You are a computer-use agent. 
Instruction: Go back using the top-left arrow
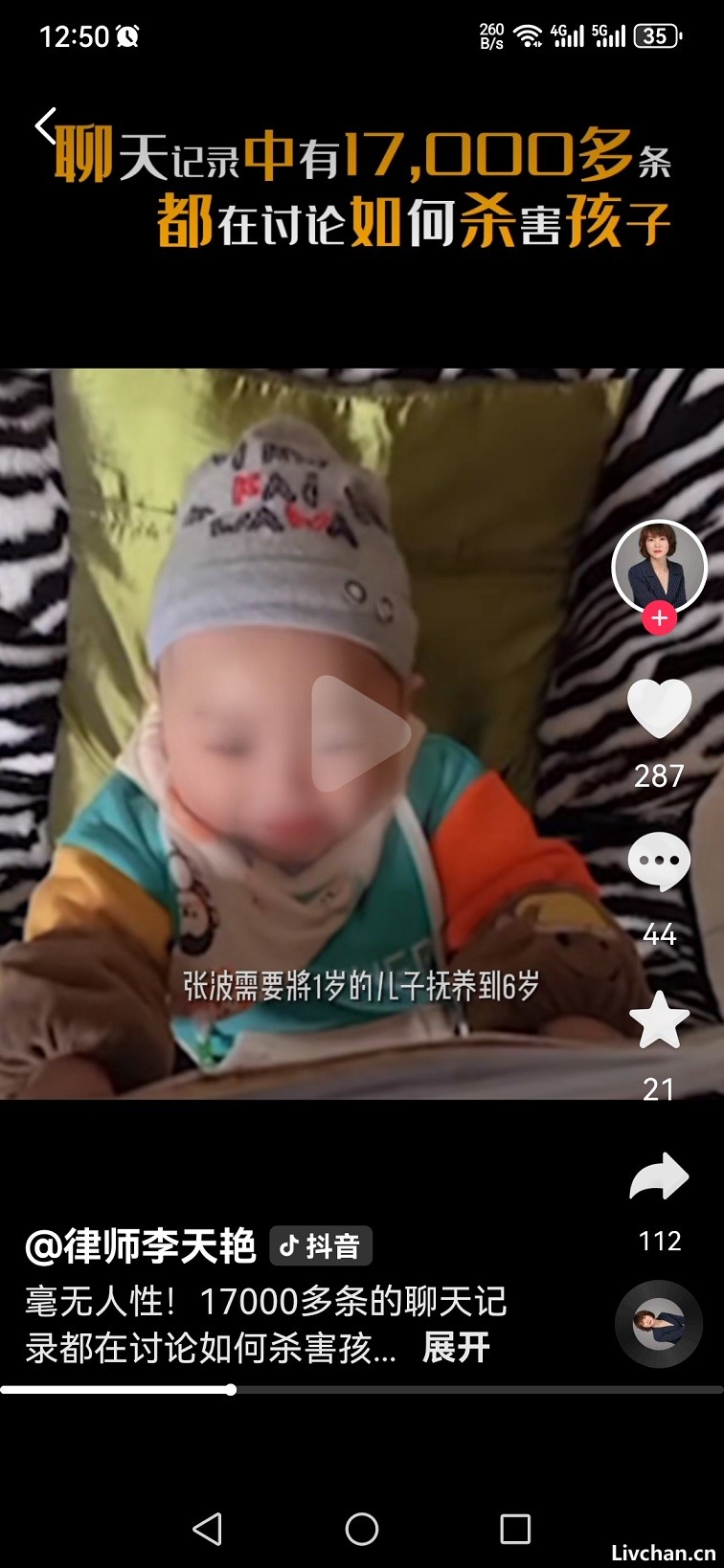[x=45, y=125]
